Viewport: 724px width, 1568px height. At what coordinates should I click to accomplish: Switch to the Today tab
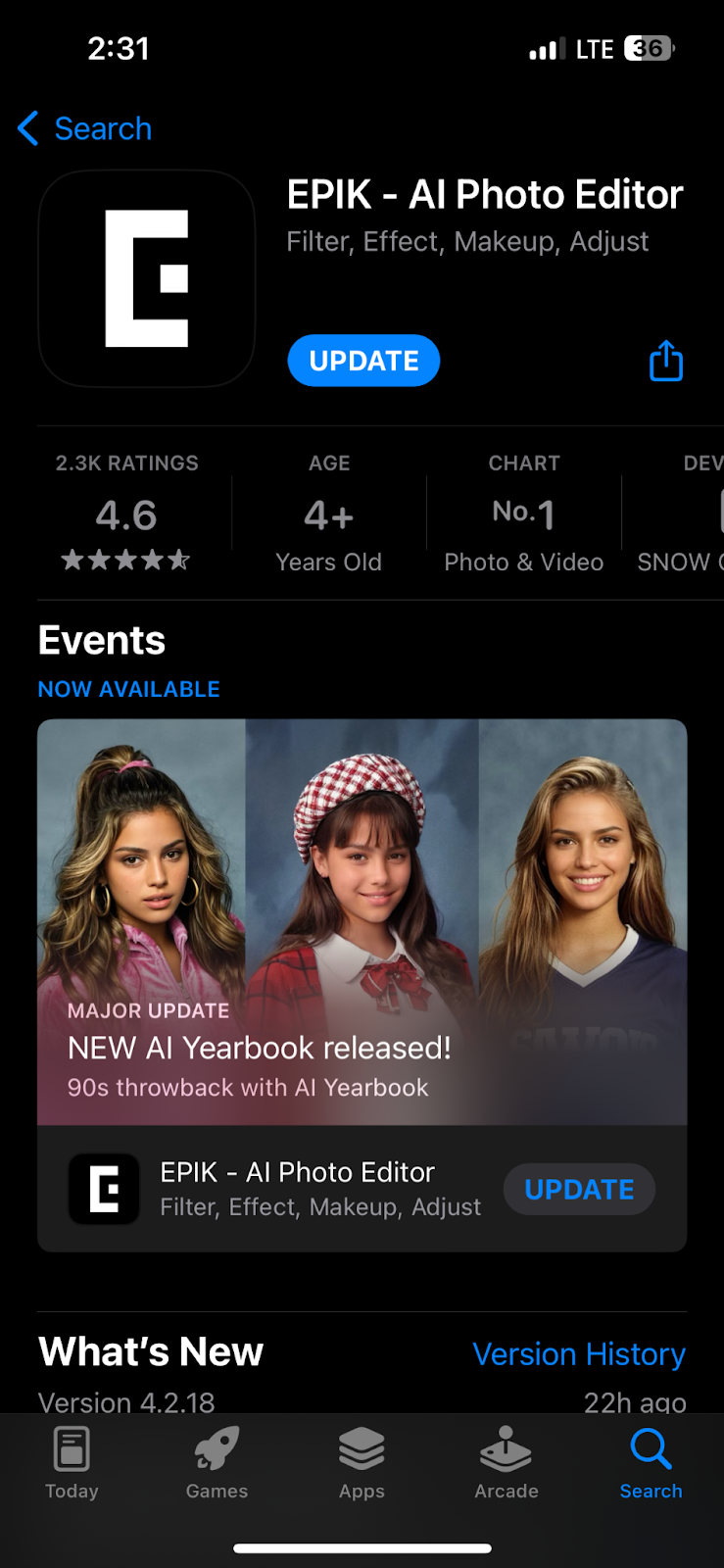[72, 1463]
